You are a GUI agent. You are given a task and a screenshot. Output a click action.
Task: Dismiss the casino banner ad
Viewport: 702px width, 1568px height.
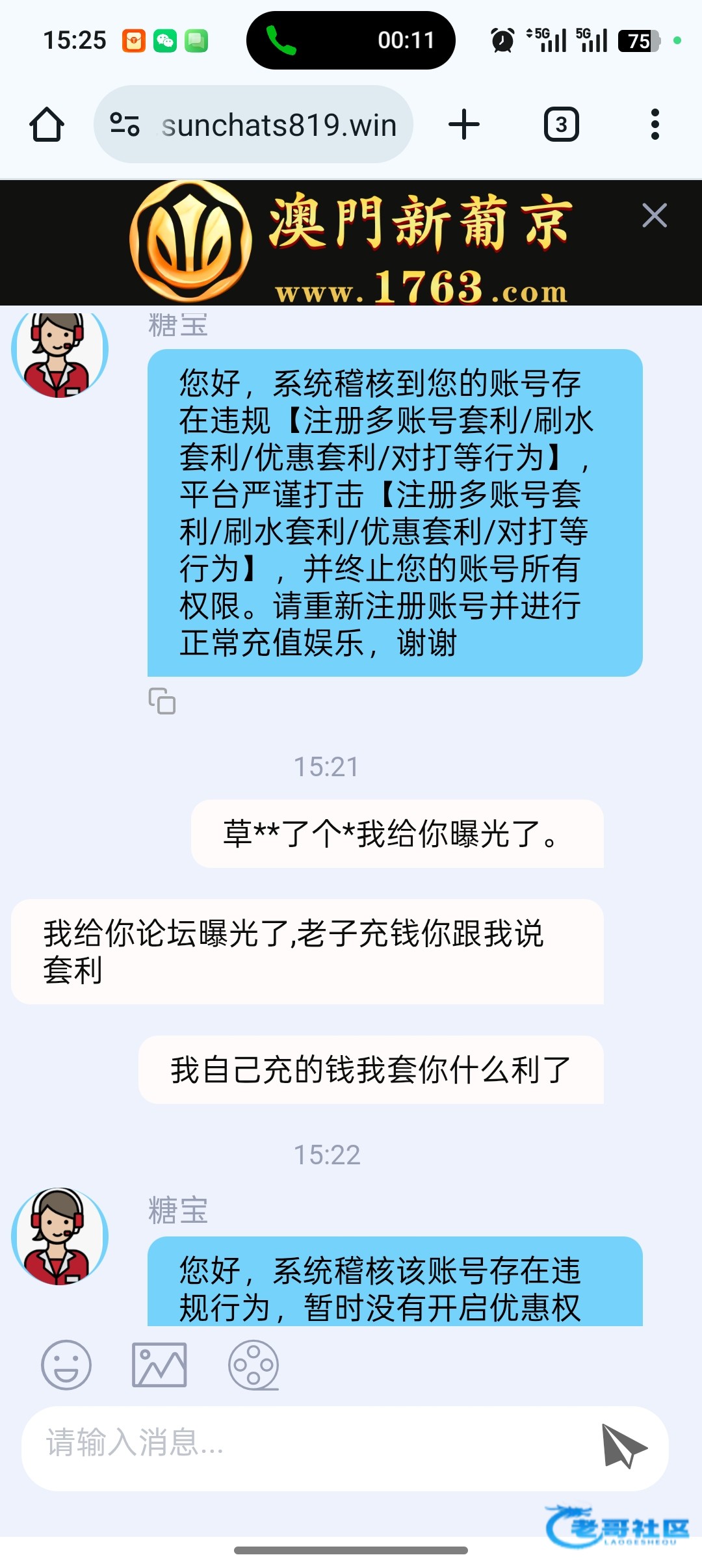pos(654,216)
